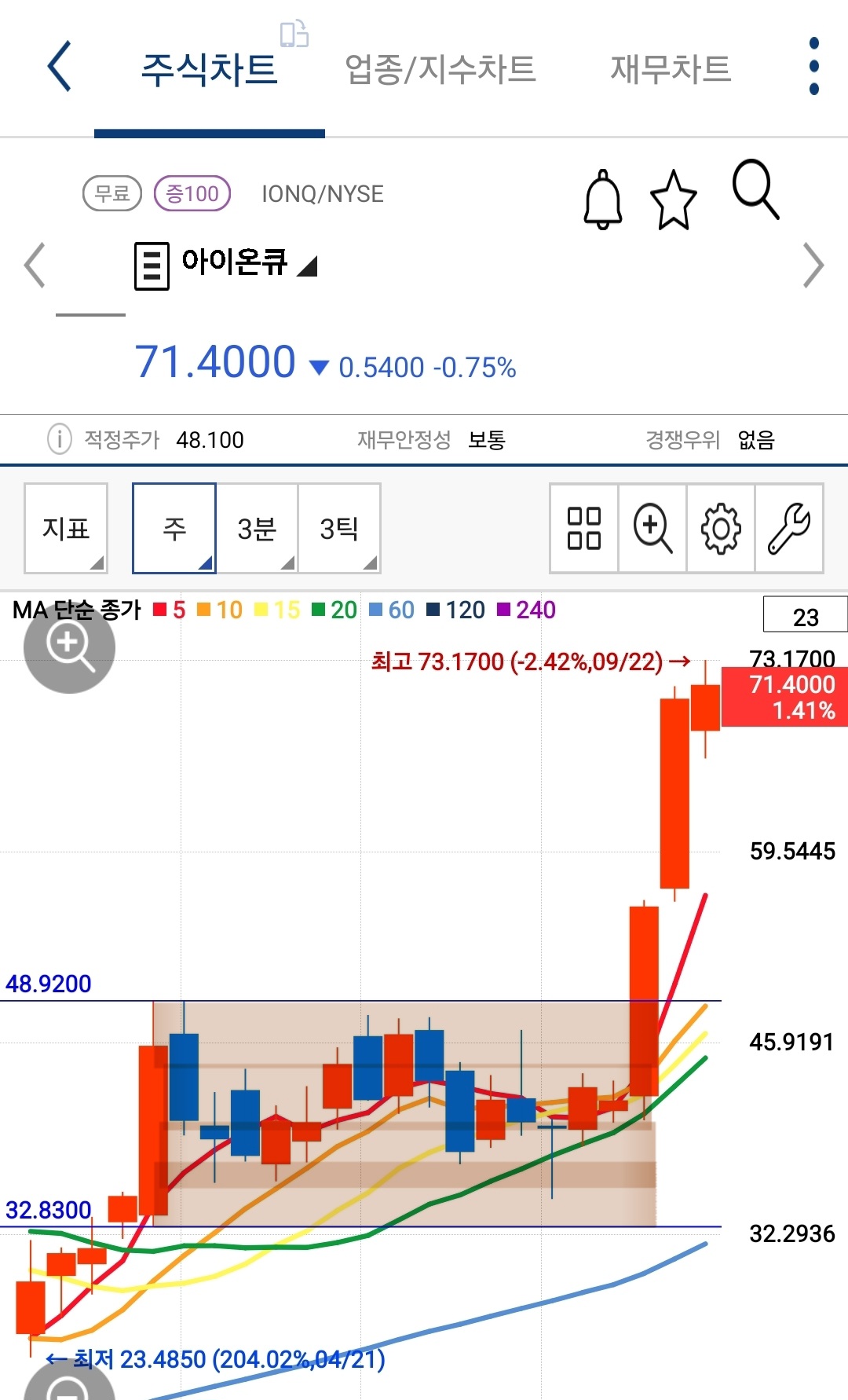Image resolution: width=848 pixels, height=1400 pixels.
Task: Set a price alert via the bell icon
Action: pos(601,199)
